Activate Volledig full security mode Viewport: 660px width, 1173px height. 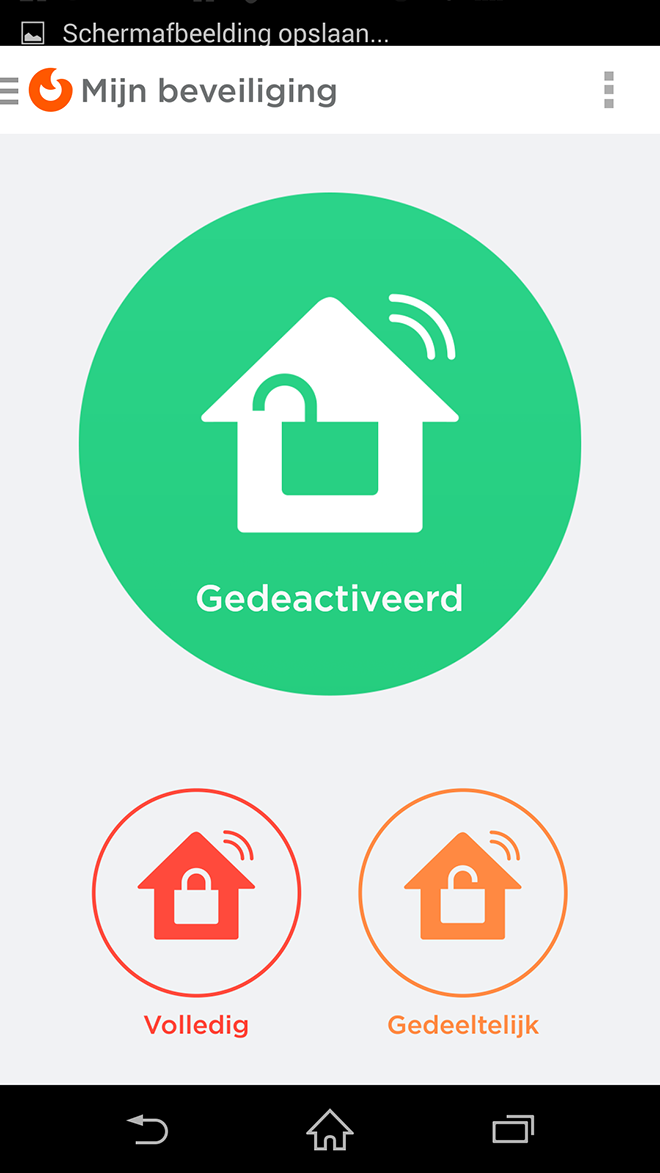(x=196, y=892)
